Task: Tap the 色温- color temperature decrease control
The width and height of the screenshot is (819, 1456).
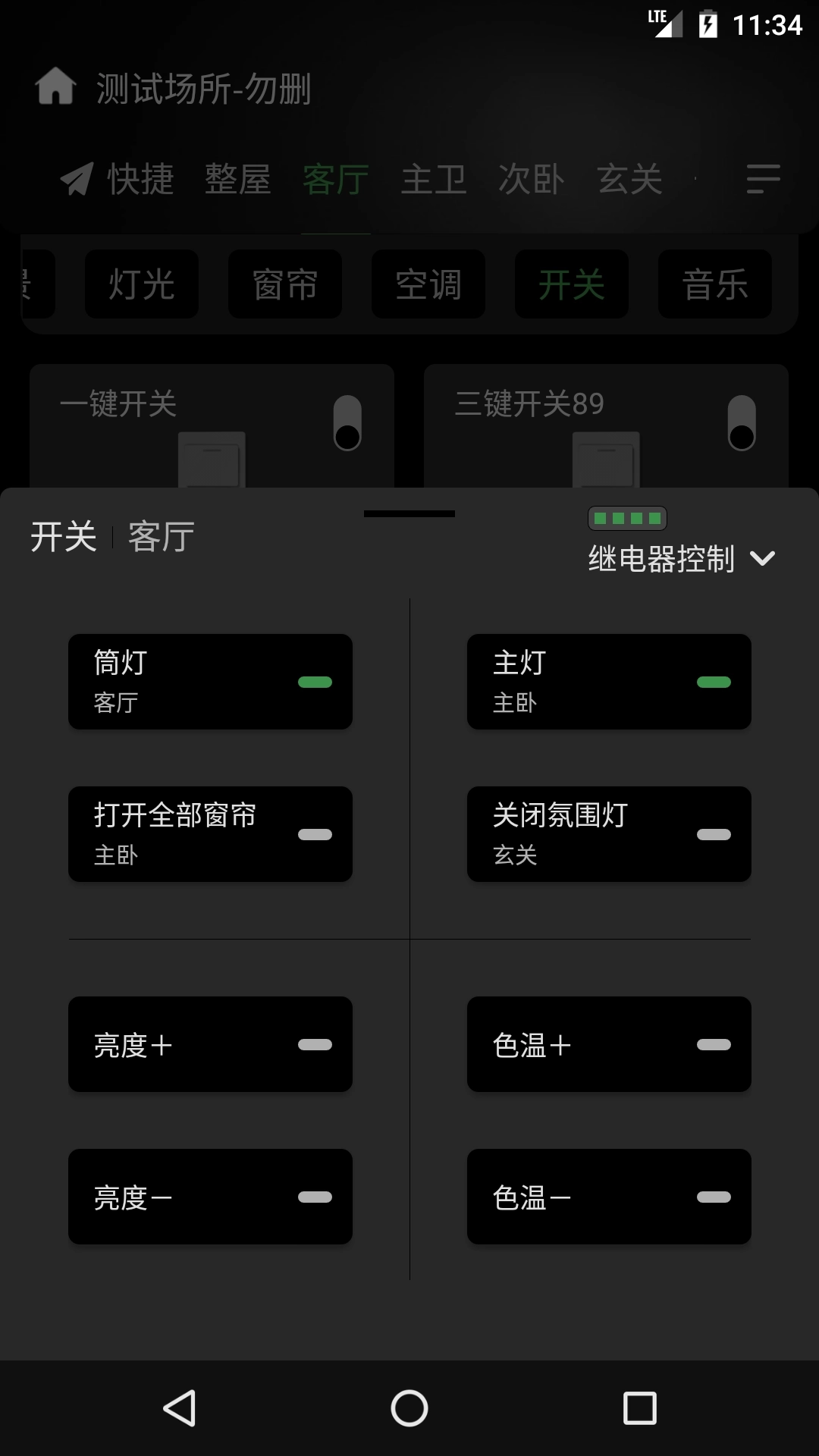Action: pos(609,1197)
